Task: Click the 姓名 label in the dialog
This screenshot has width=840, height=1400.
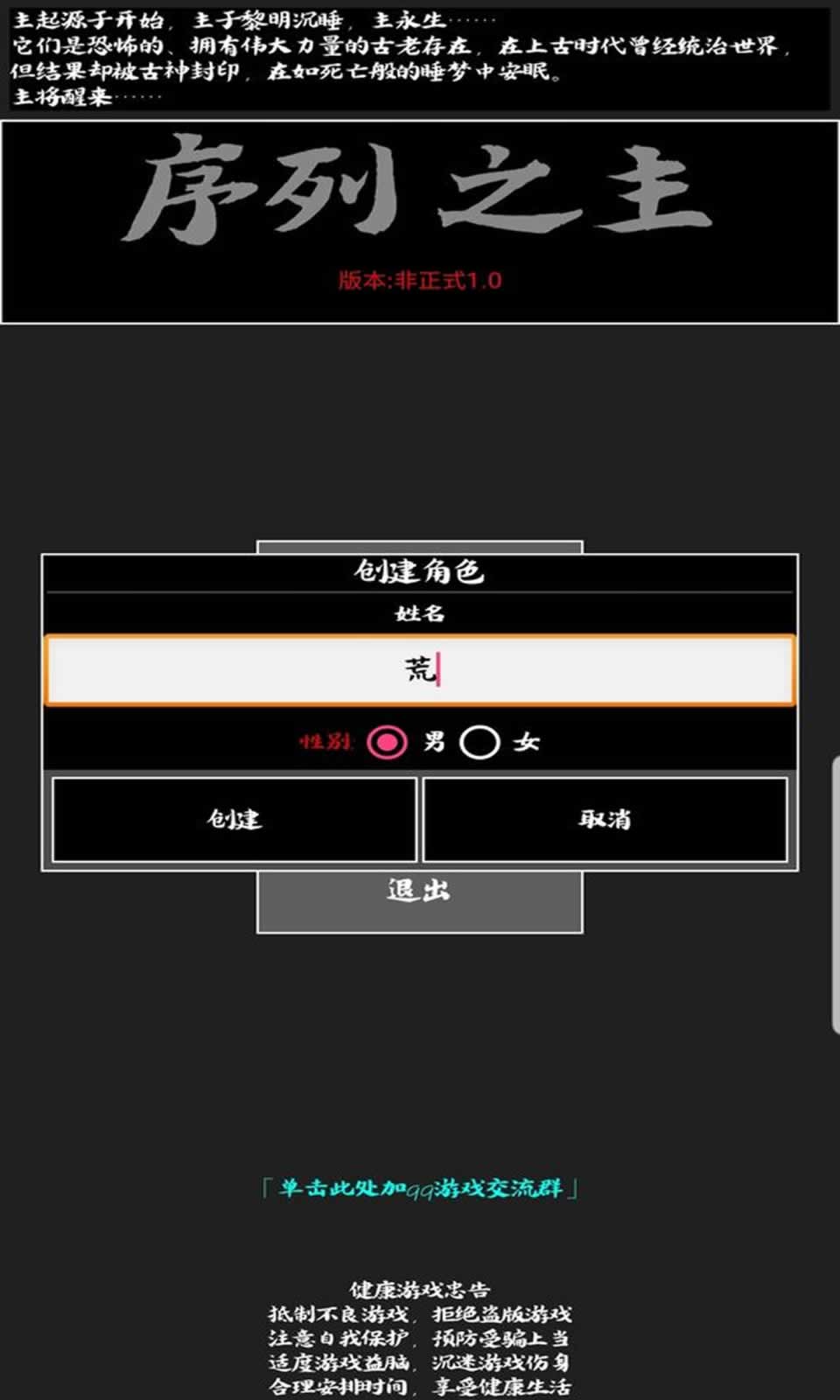Action: [x=420, y=613]
